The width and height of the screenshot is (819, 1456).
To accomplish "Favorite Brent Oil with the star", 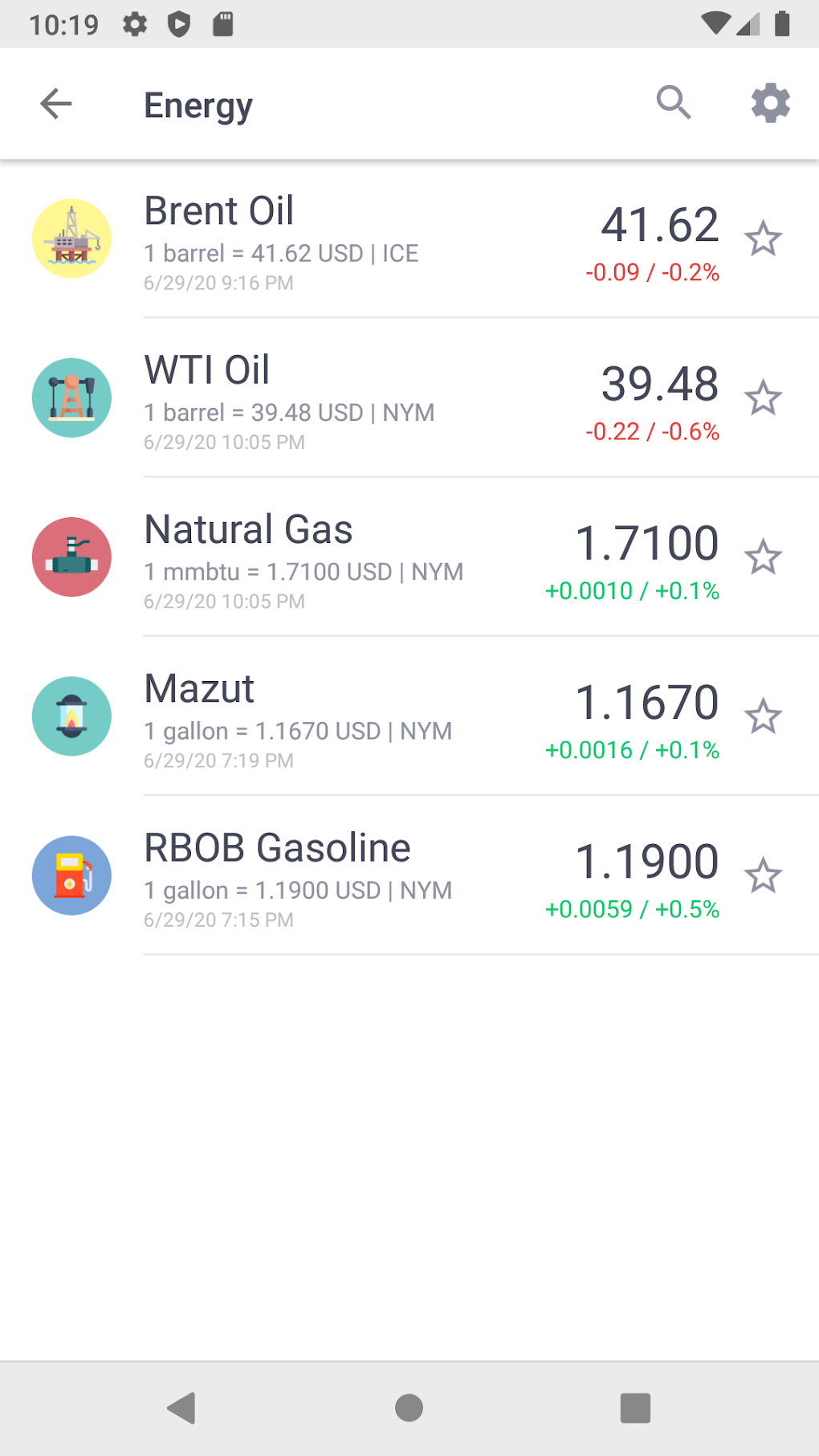I will (x=763, y=239).
